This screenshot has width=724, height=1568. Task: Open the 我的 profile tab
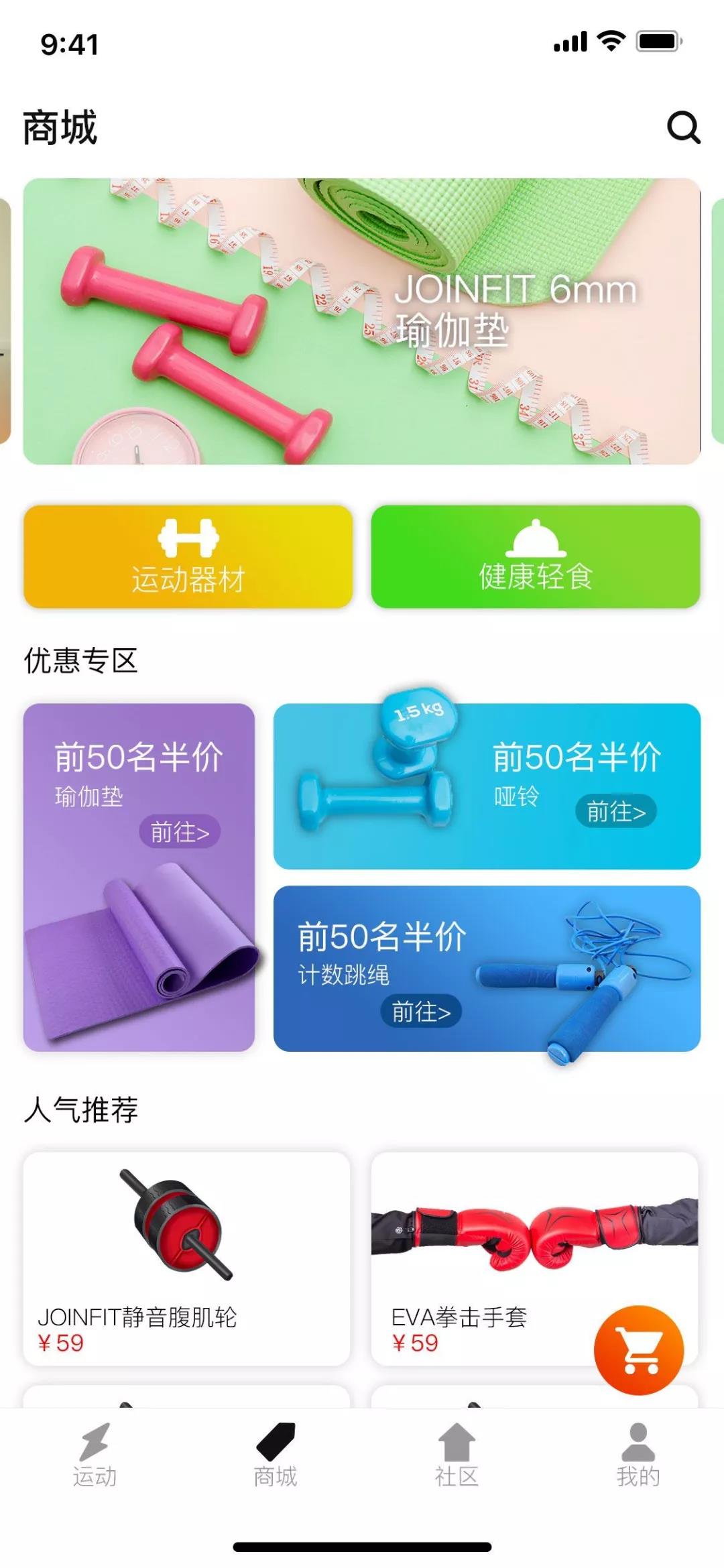tap(638, 1455)
